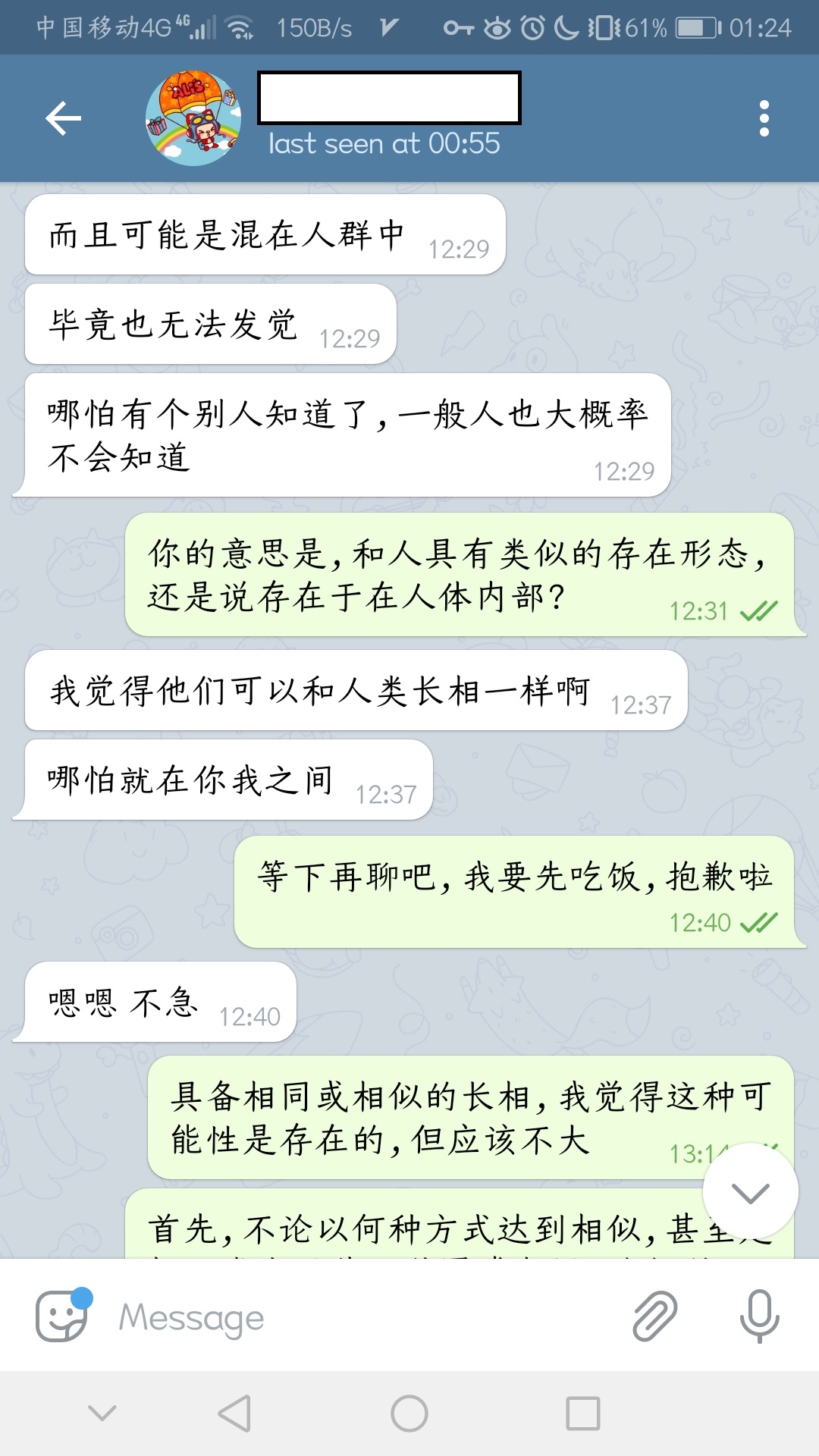Attach a file with the paperclip
The height and width of the screenshot is (1456, 819).
click(x=654, y=1316)
